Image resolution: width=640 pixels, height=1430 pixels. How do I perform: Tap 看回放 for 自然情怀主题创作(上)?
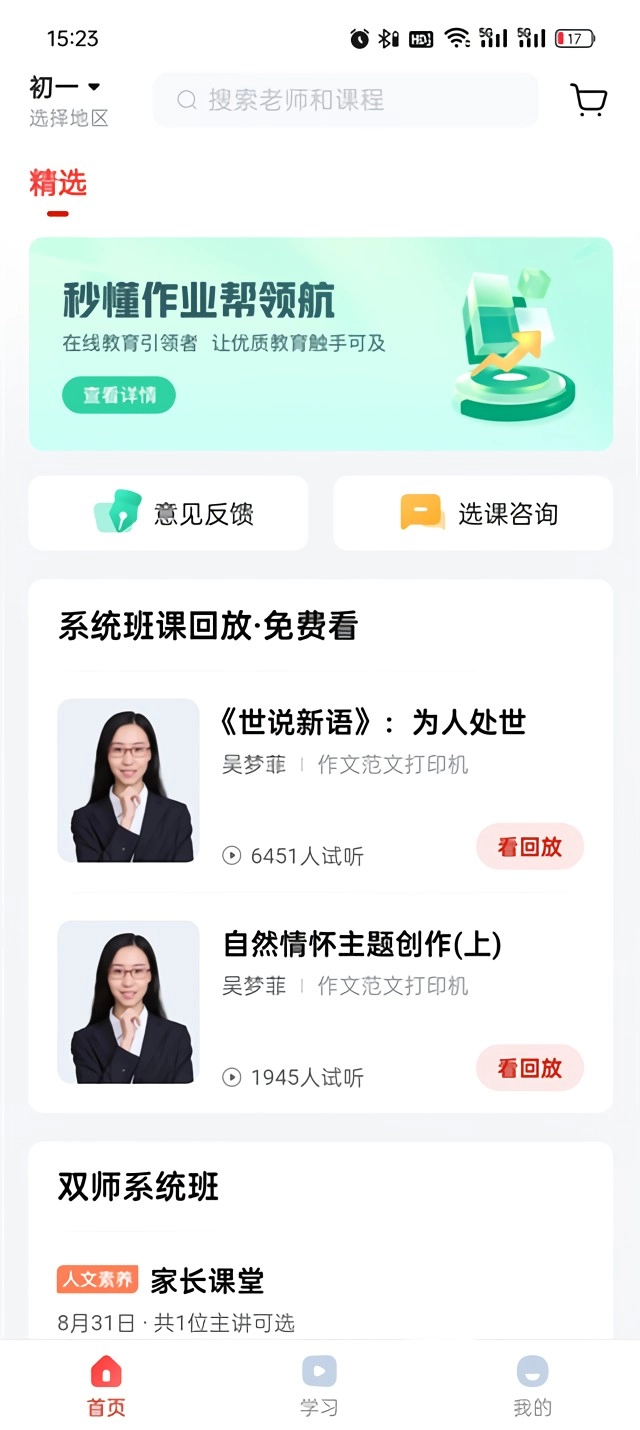pyautogui.click(x=530, y=1068)
